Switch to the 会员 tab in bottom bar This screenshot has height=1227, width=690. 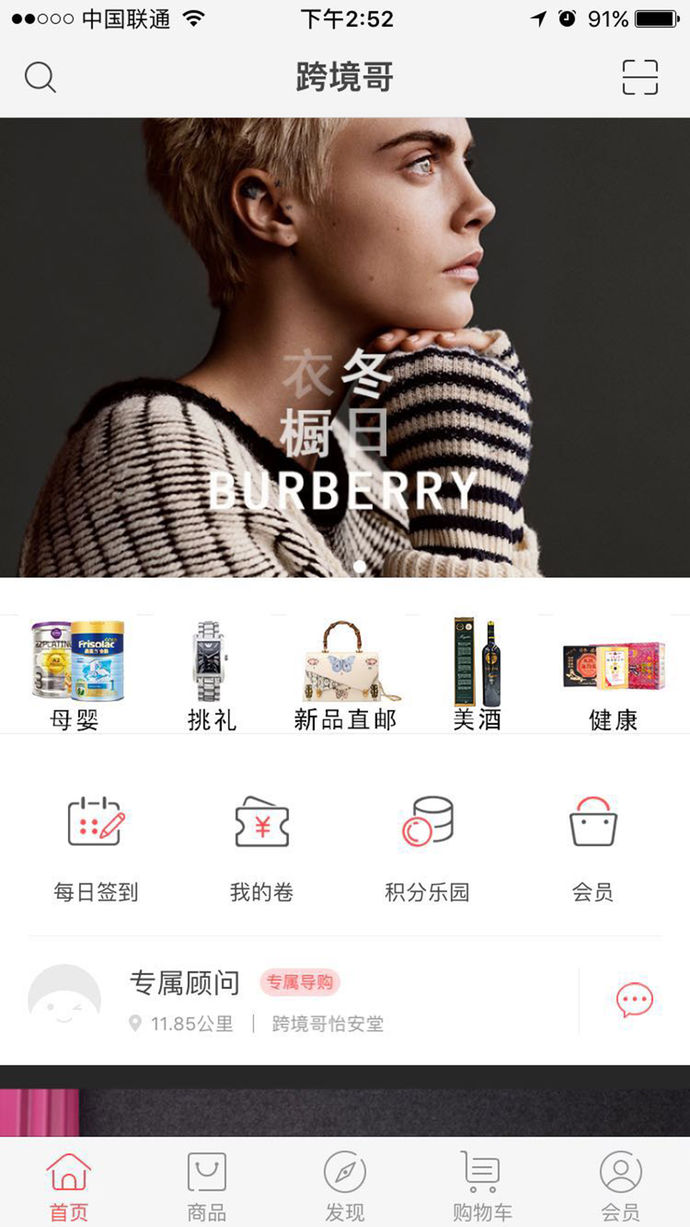coord(620,1186)
